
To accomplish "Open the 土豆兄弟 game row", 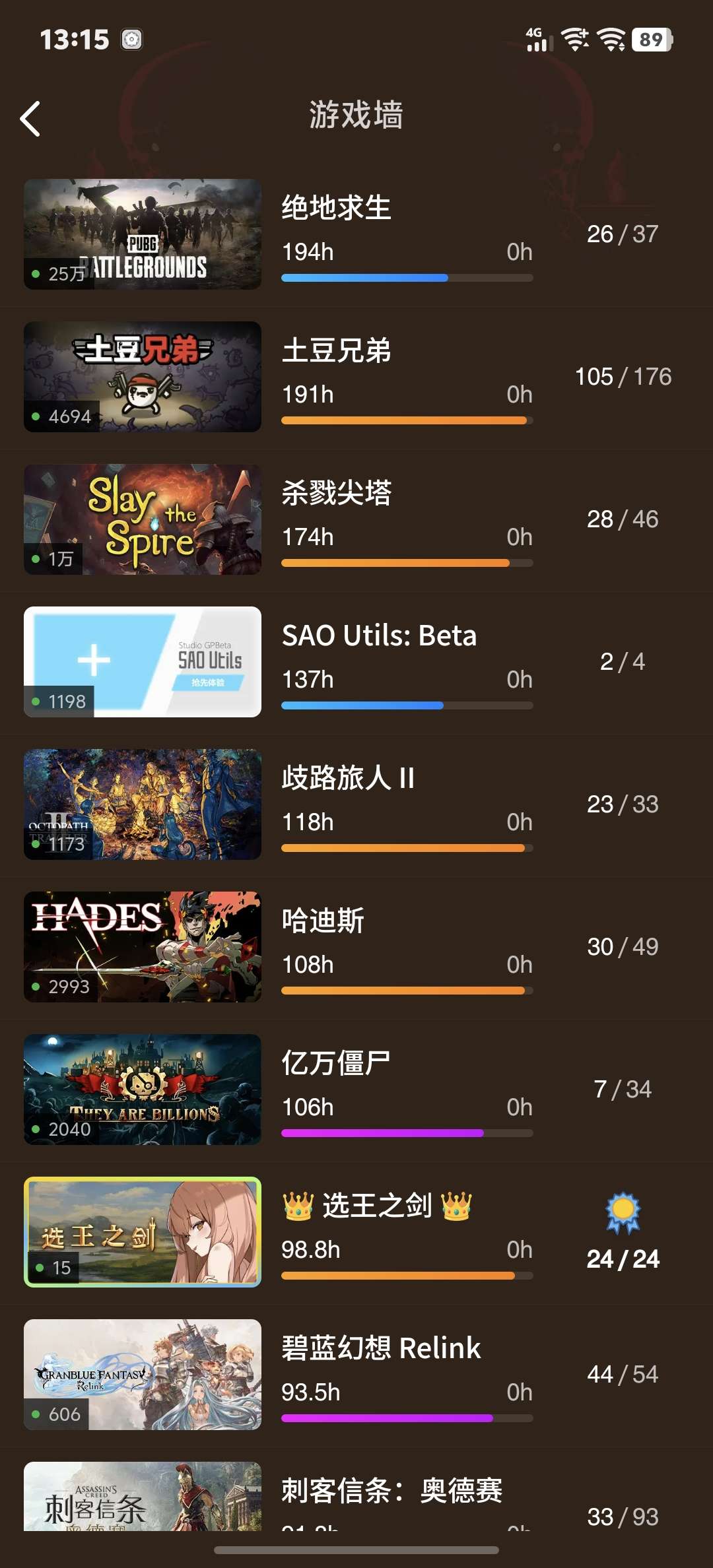I will pos(356,377).
